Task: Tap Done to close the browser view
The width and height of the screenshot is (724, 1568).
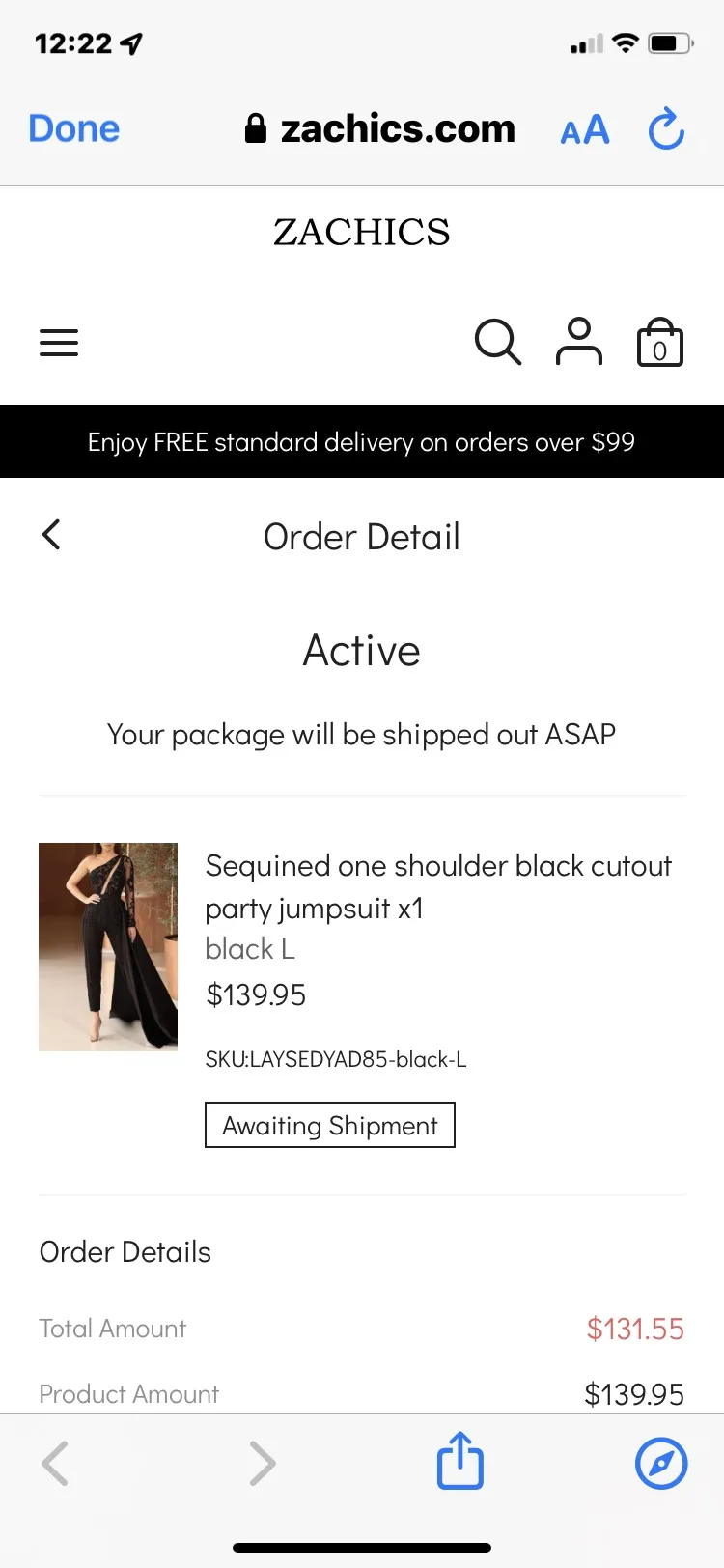Action: (x=74, y=128)
